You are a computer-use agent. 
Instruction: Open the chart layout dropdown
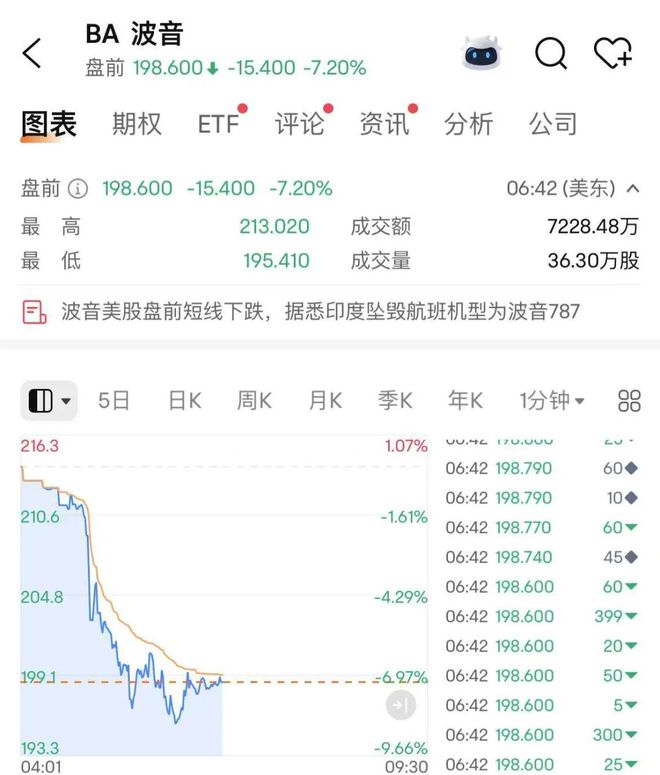pyautogui.click(x=49, y=401)
